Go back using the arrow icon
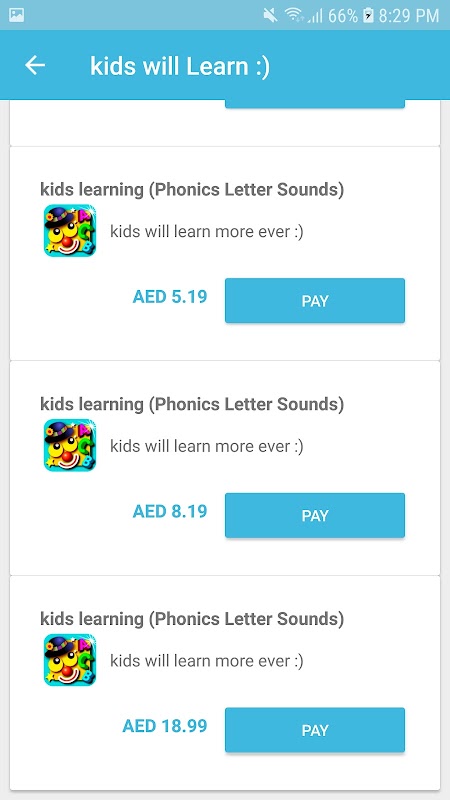The height and width of the screenshot is (800, 450). tap(35, 65)
